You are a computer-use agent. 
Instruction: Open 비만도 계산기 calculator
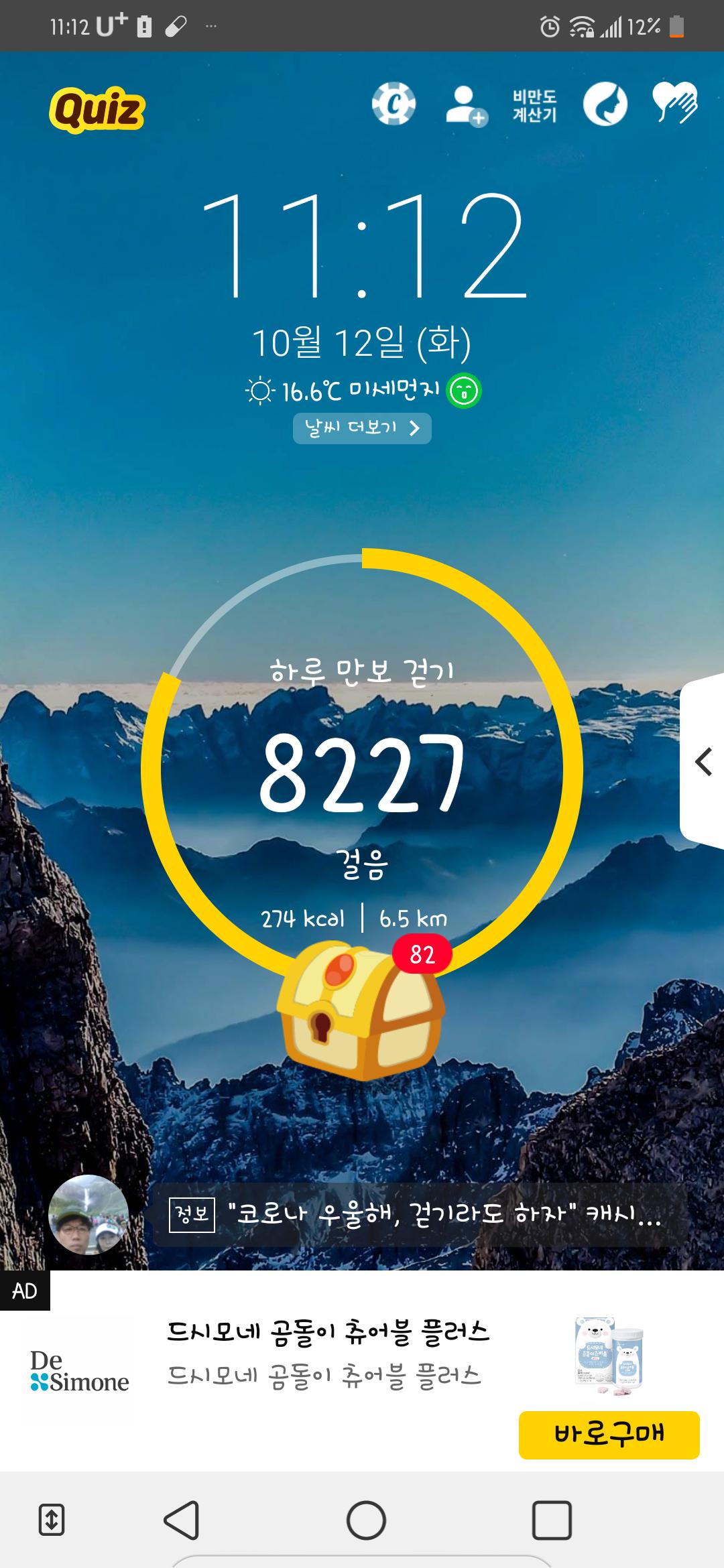click(x=534, y=105)
